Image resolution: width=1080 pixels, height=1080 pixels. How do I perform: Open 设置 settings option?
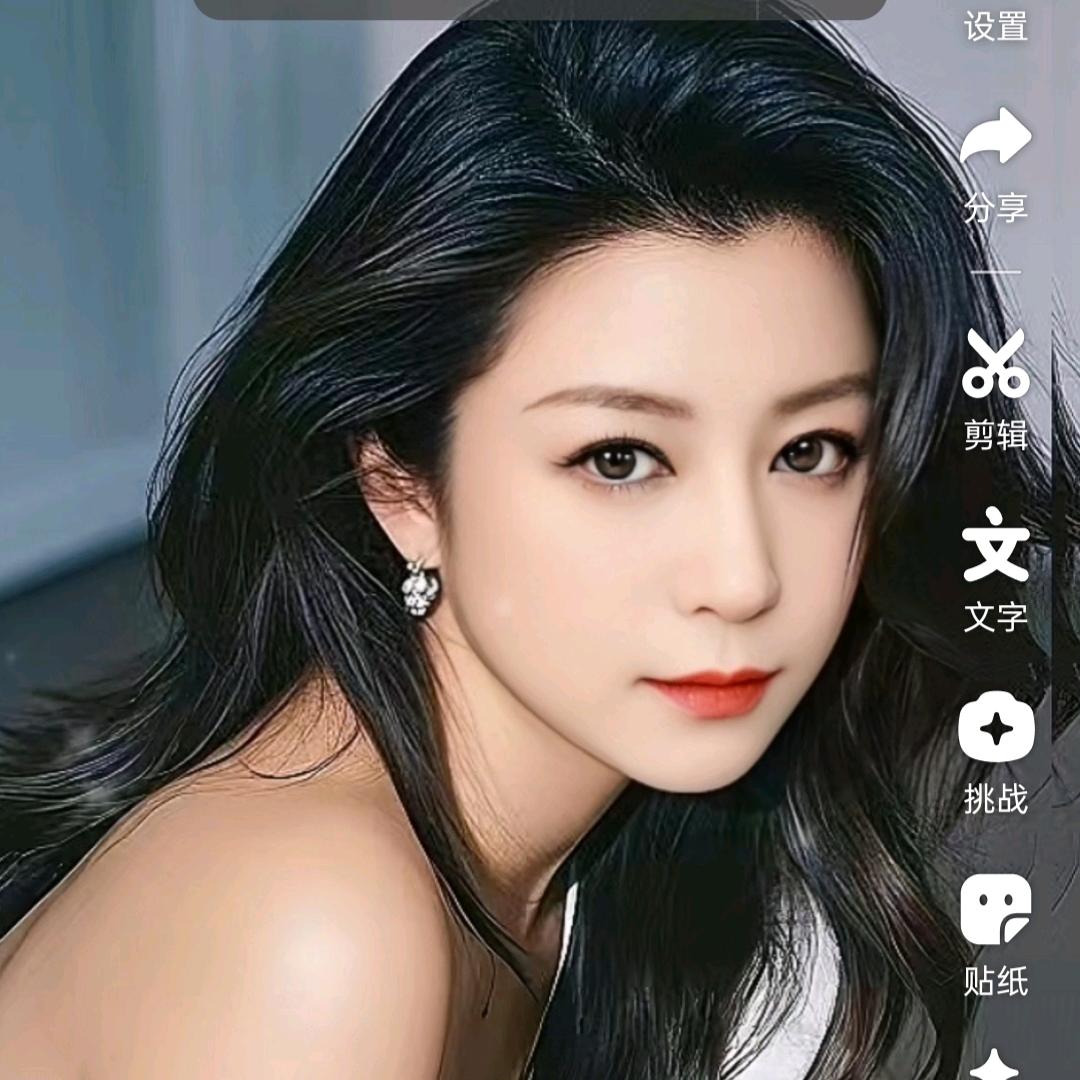click(996, 24)
